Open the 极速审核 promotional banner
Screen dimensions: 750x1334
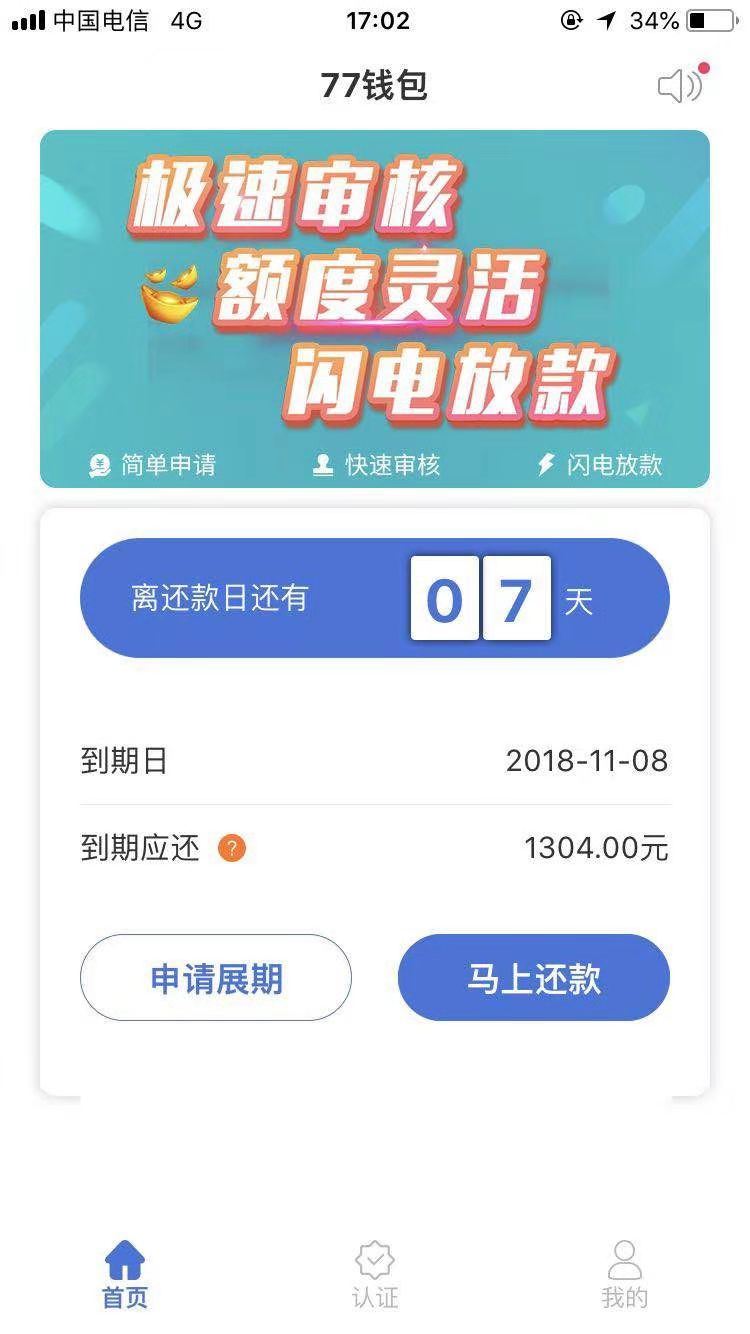[x=375, y=309]
